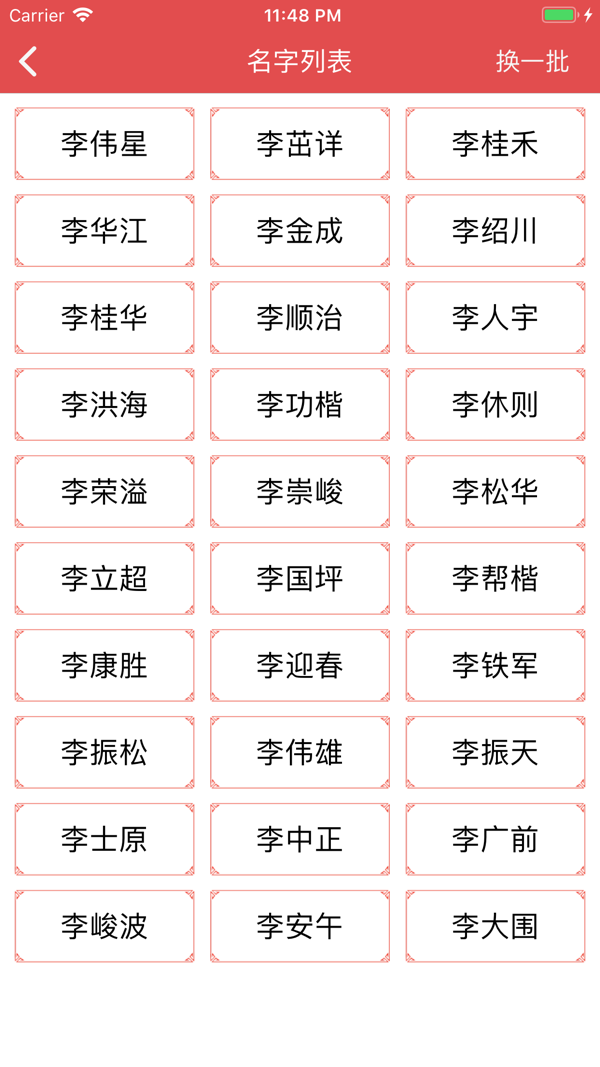Select the name 李伟星
The width and height of the screenshot is (600, 1067).
104,144
